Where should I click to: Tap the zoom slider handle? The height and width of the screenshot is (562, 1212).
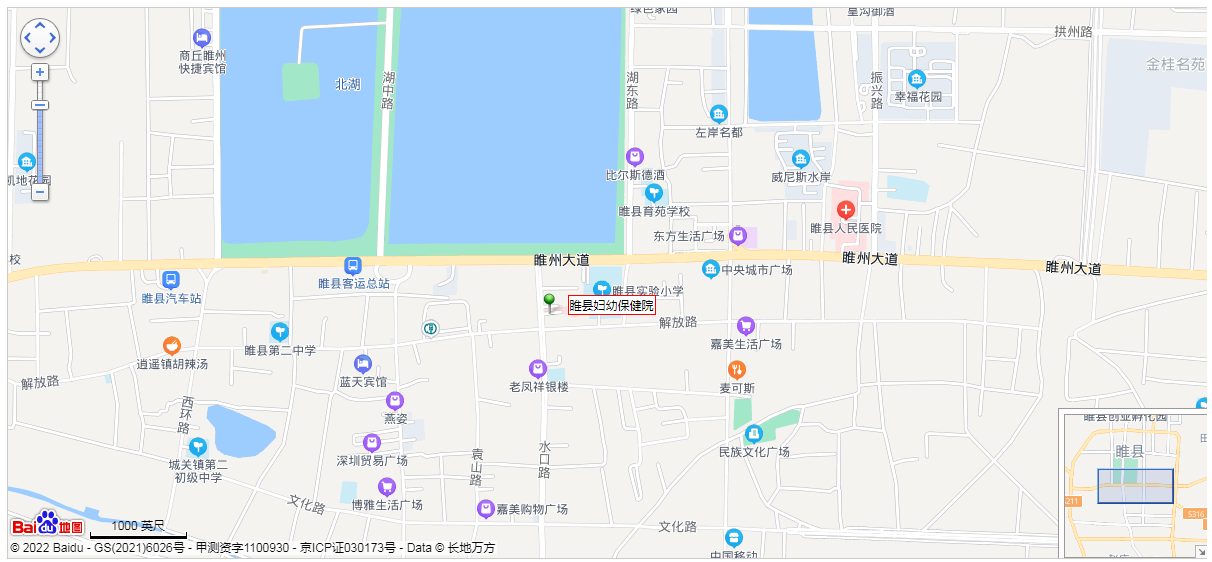tap(40, 105)
